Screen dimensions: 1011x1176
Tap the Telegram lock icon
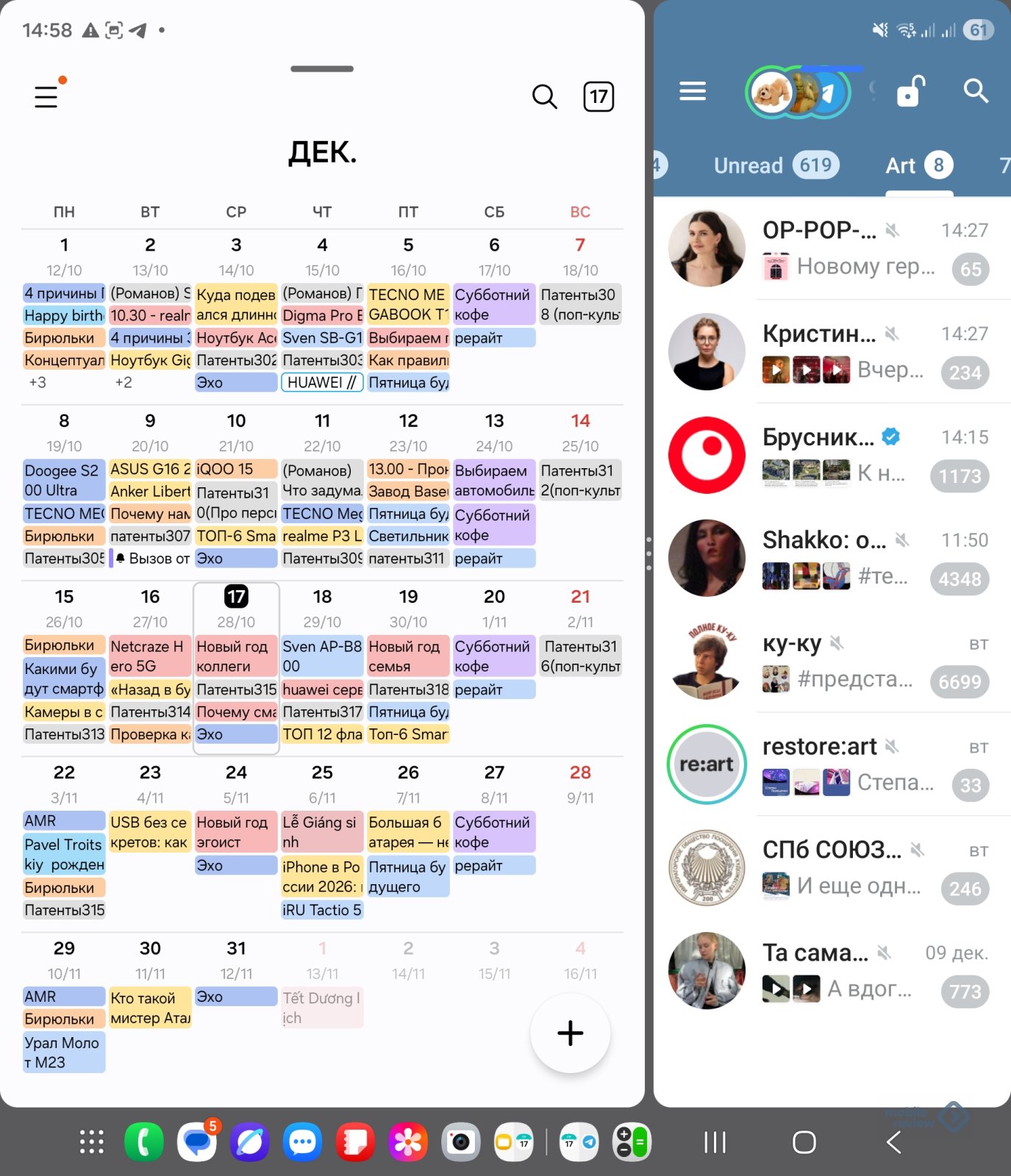tap(910, 91)
